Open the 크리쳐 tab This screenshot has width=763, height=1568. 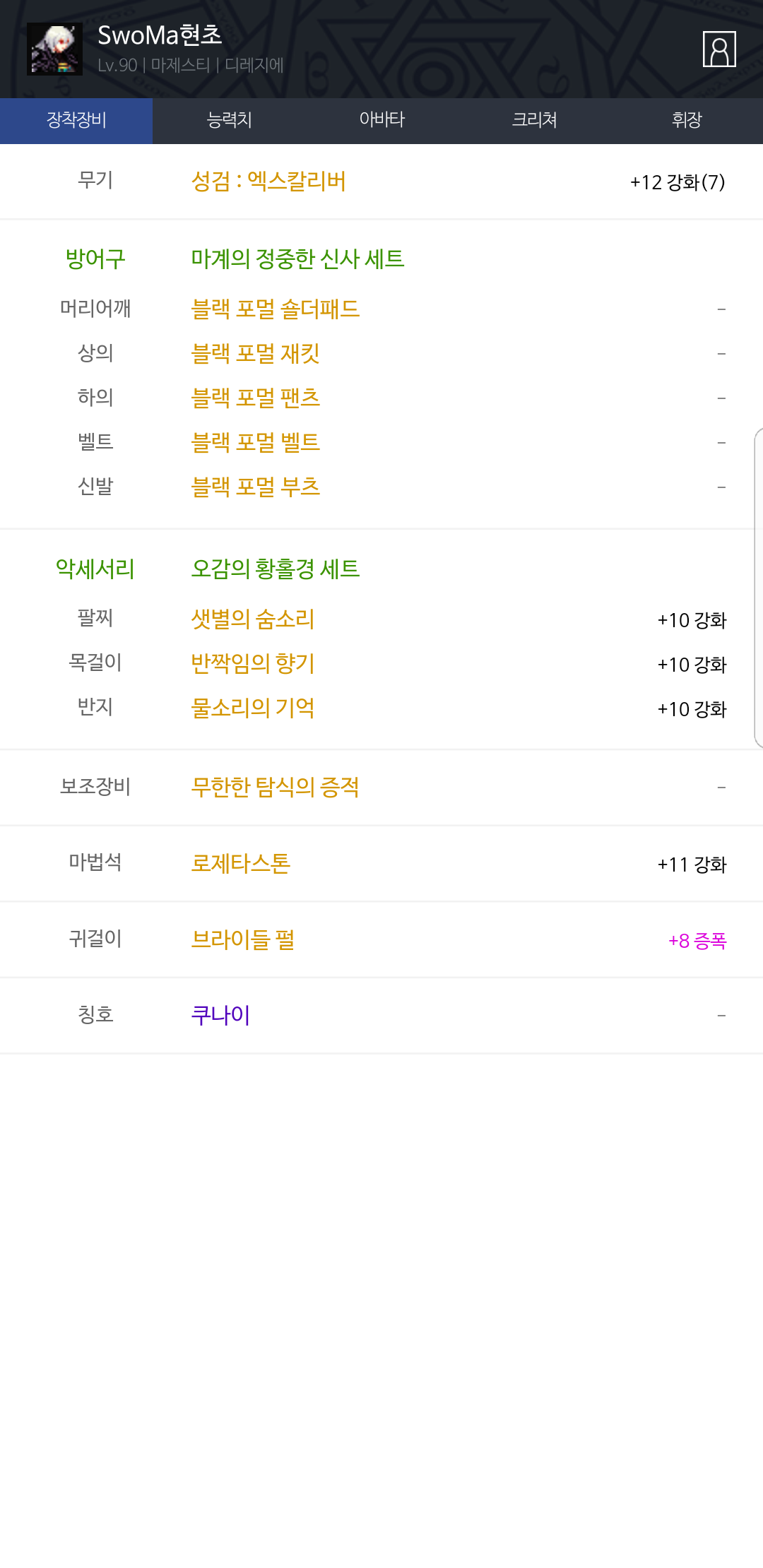click(534, 121)
